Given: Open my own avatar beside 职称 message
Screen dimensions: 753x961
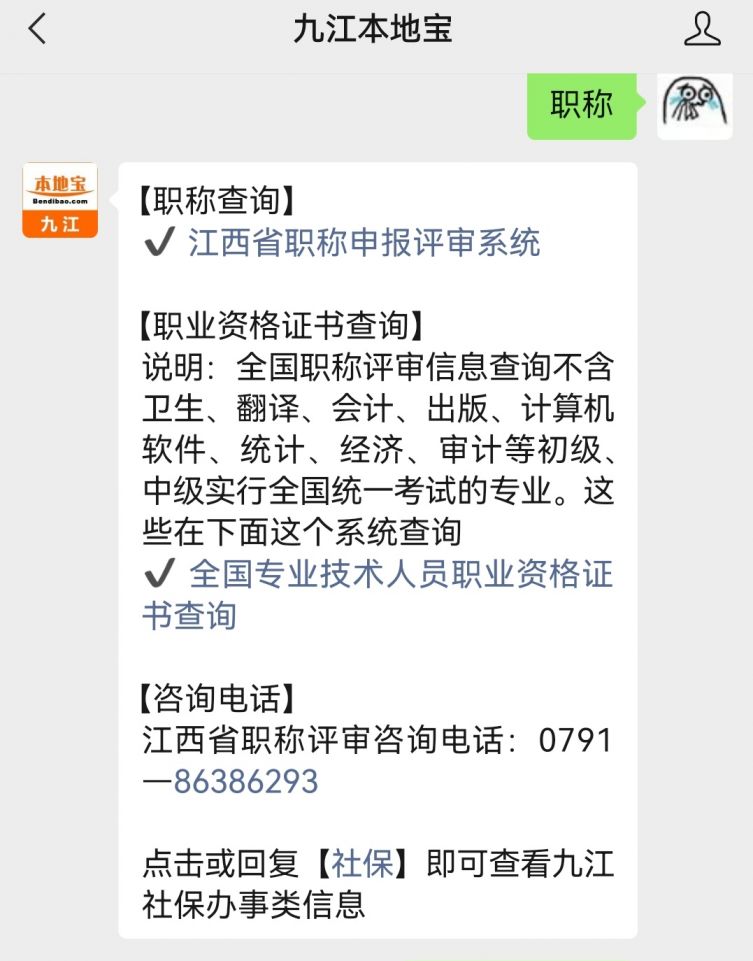Looking at the screenshot, I should click(694, 105).
